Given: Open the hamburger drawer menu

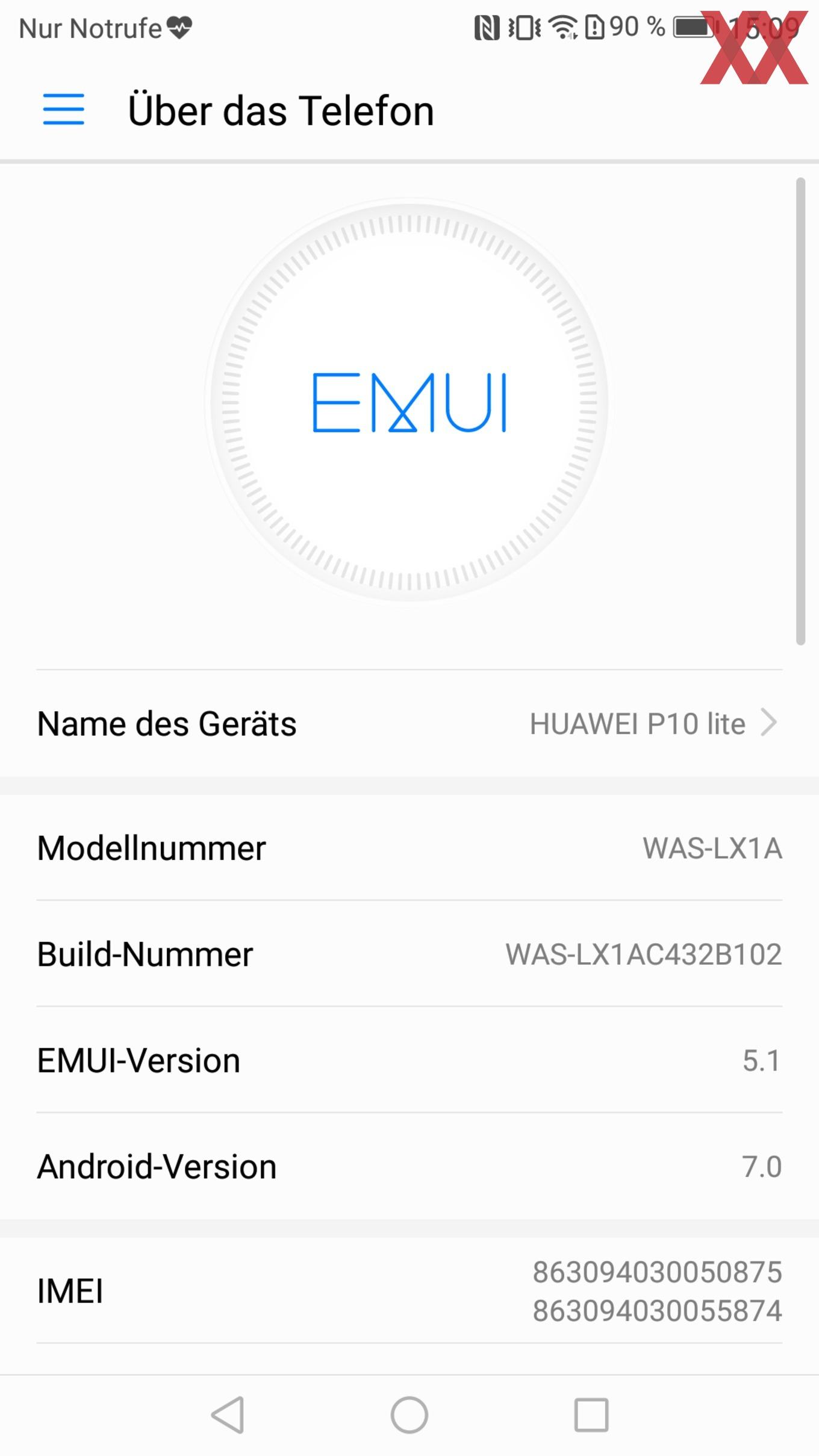Looking at the screenshot, I should [63, 110].
